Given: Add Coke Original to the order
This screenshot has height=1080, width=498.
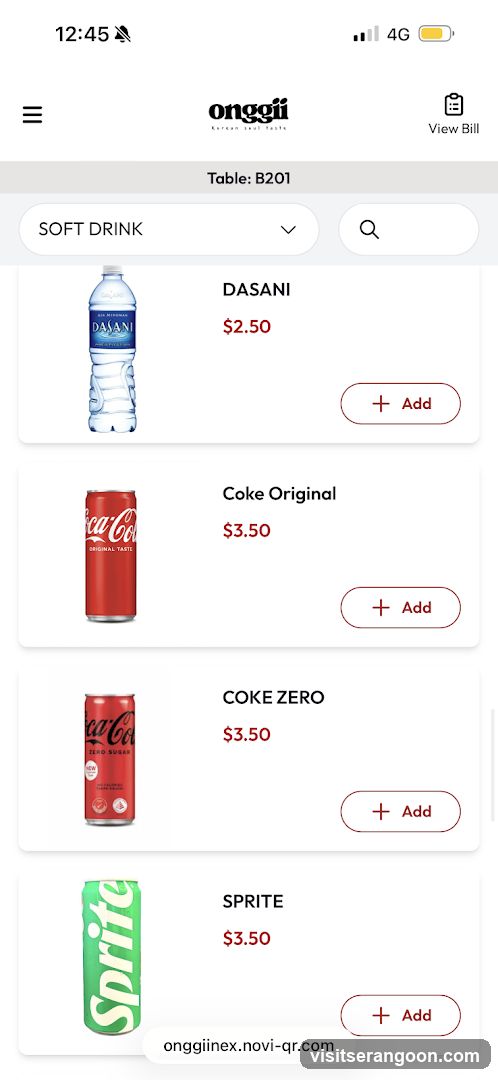Looking at the screenshot, I should [400, 608].
